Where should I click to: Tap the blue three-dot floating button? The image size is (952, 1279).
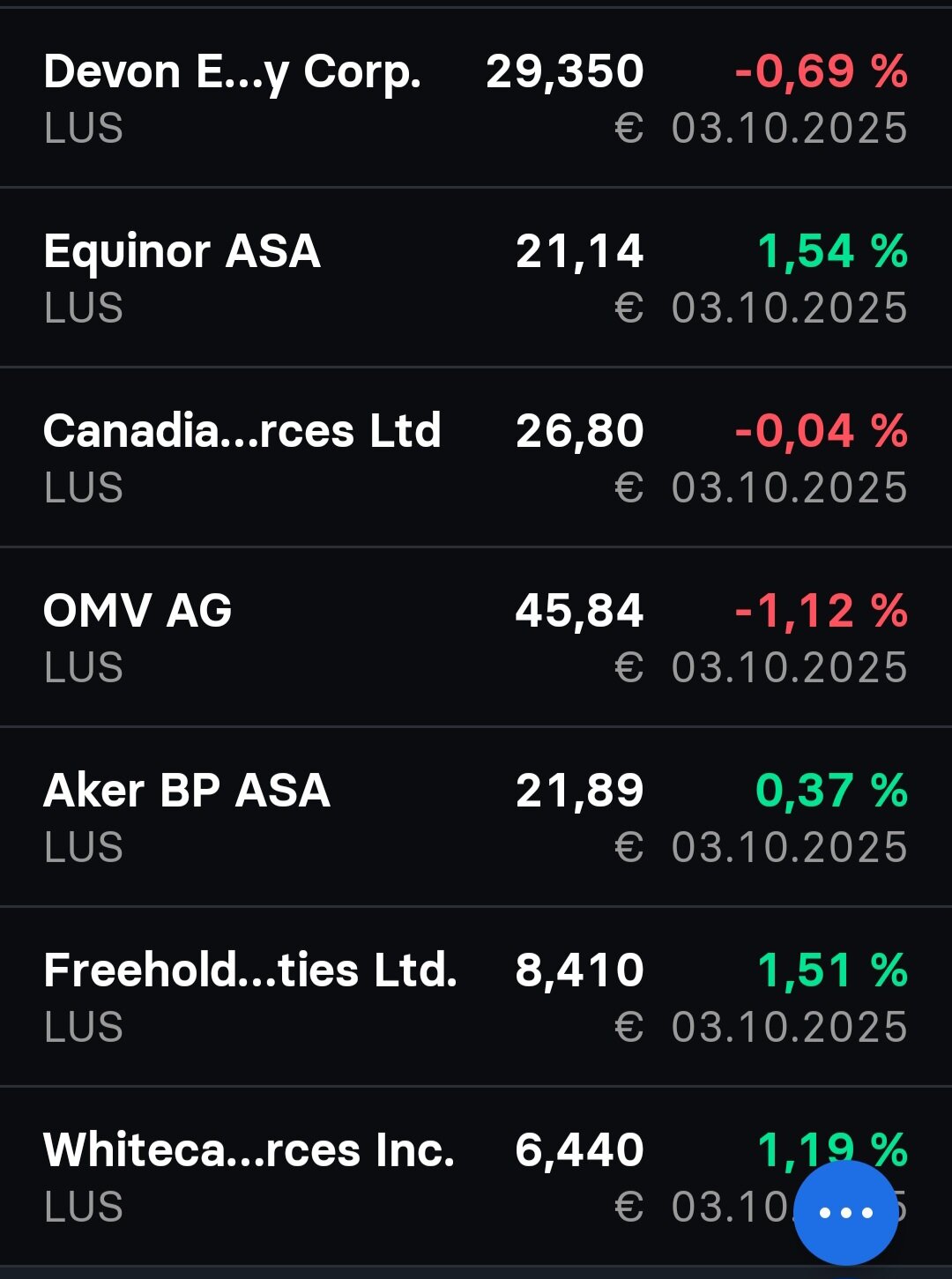[x=845, y=1213]
